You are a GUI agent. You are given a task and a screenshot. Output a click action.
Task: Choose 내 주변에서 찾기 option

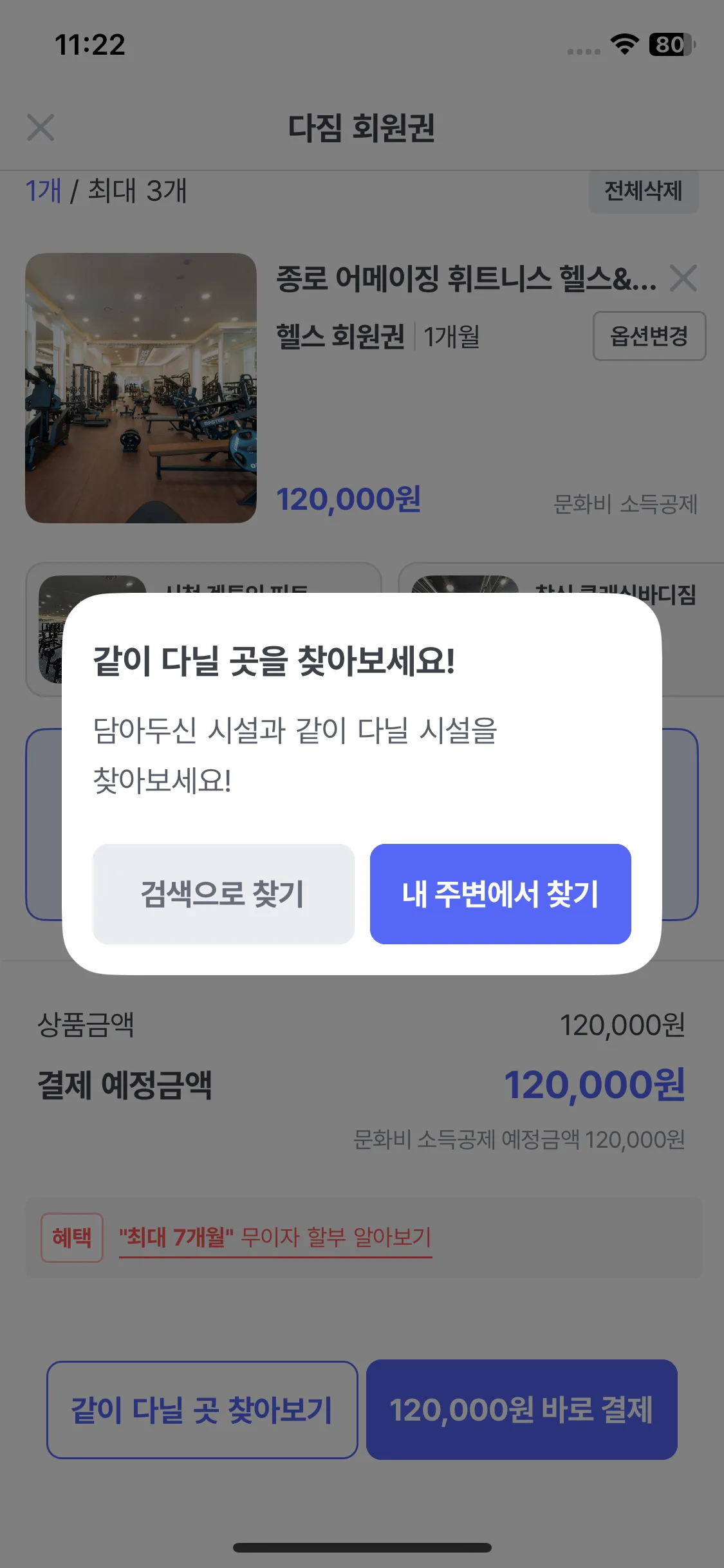coord(500,893)
